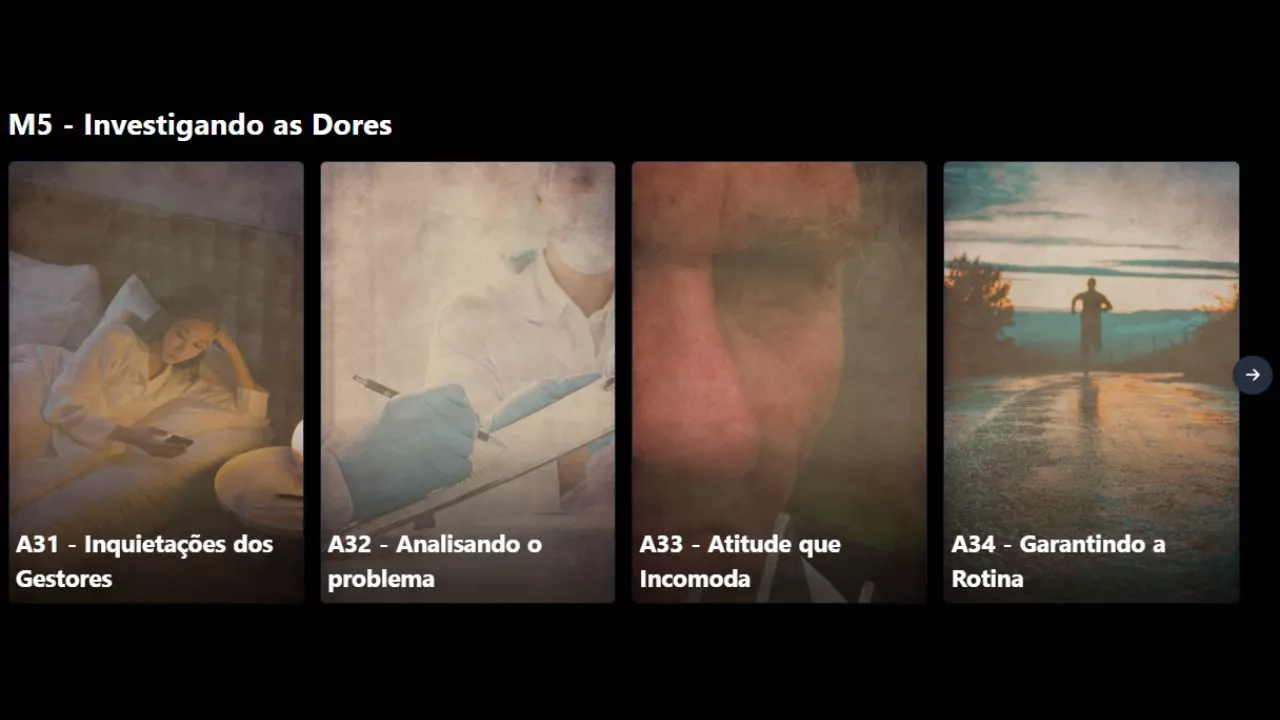Open the A31 - Inquietações dos Gestores lesson
Screen dimensions: 1280x720
click(x=156, y=382)
